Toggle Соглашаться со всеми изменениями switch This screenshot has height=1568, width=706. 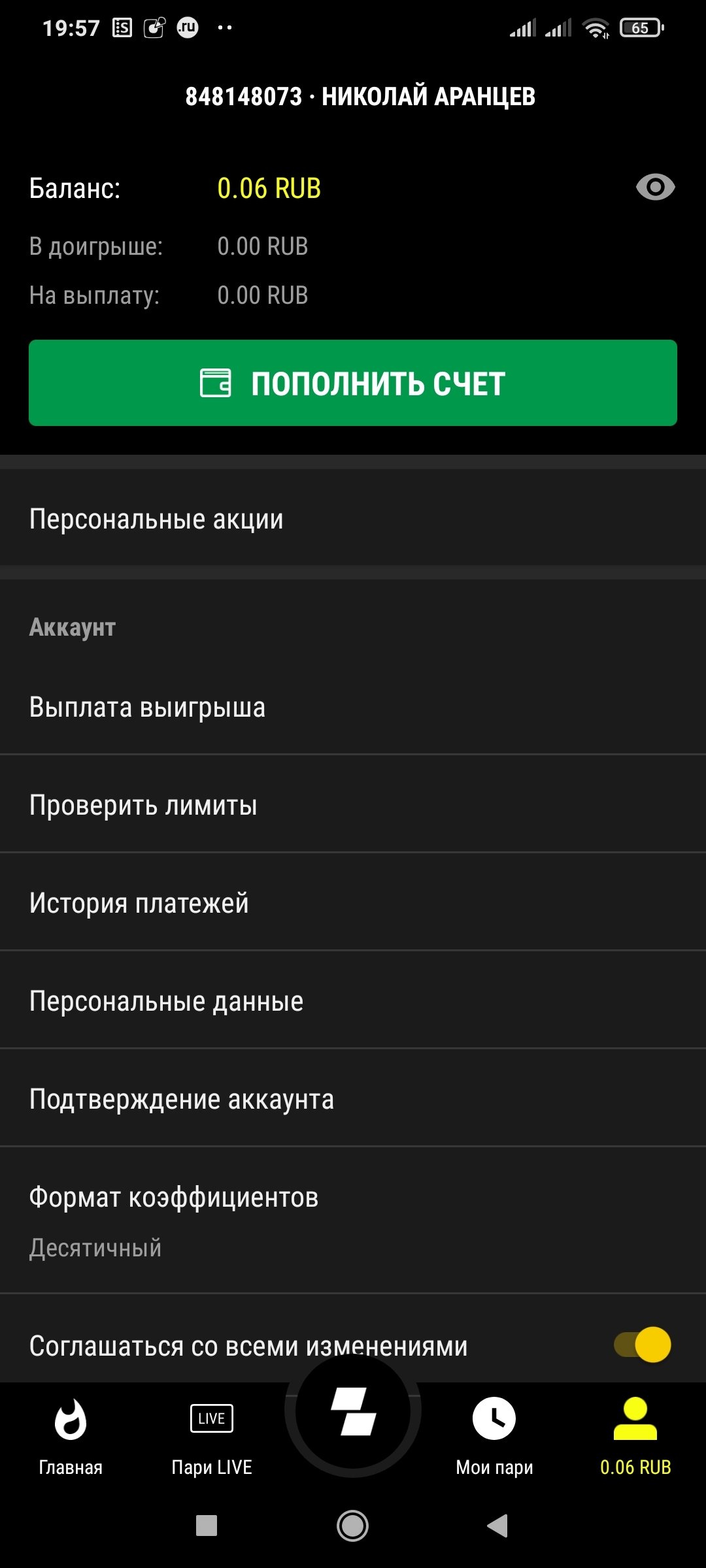click(643, 1345)
